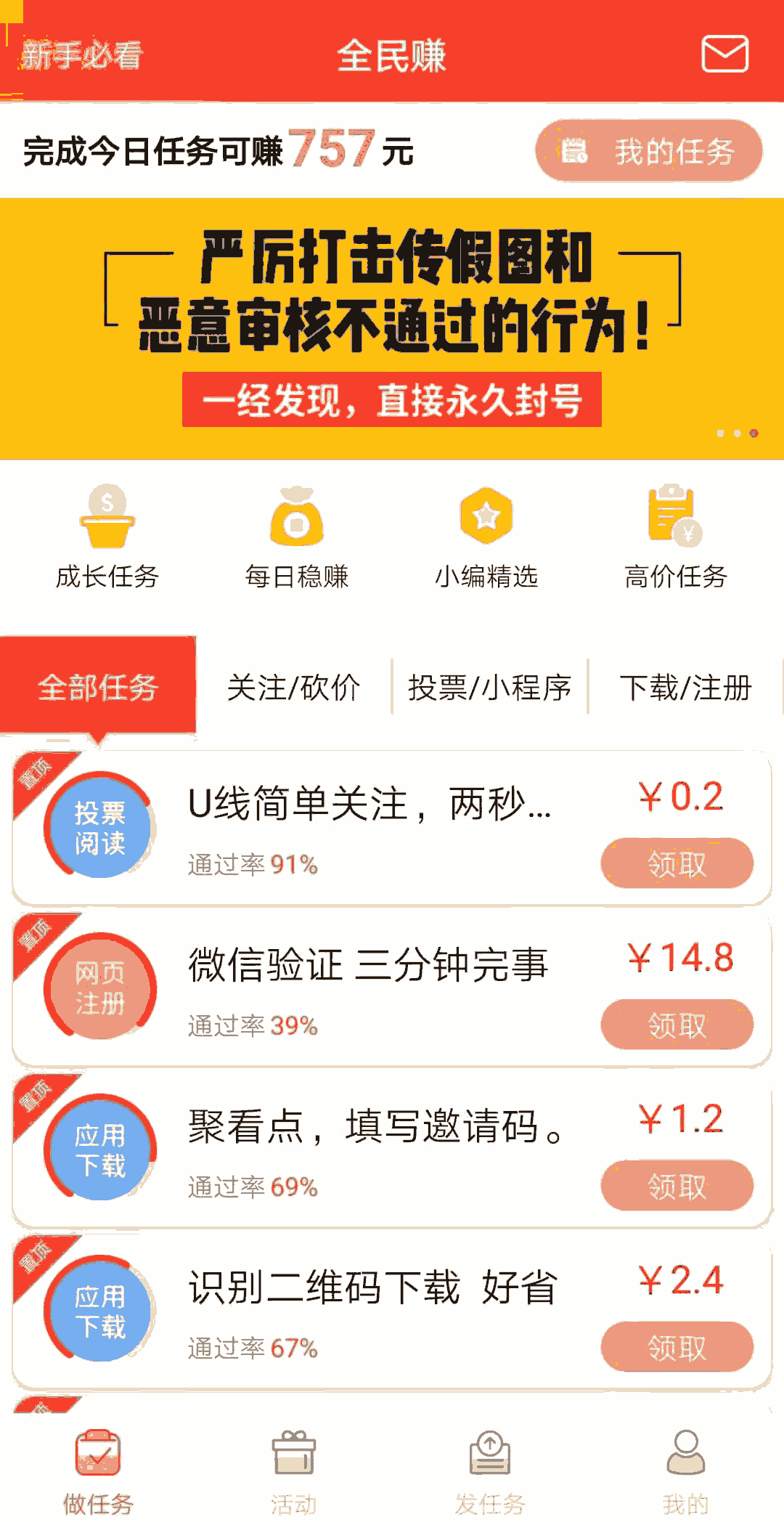Open 高价任务 shortcut
Image resolution: width=784 pixels, height=1522 pixels.
676,537
